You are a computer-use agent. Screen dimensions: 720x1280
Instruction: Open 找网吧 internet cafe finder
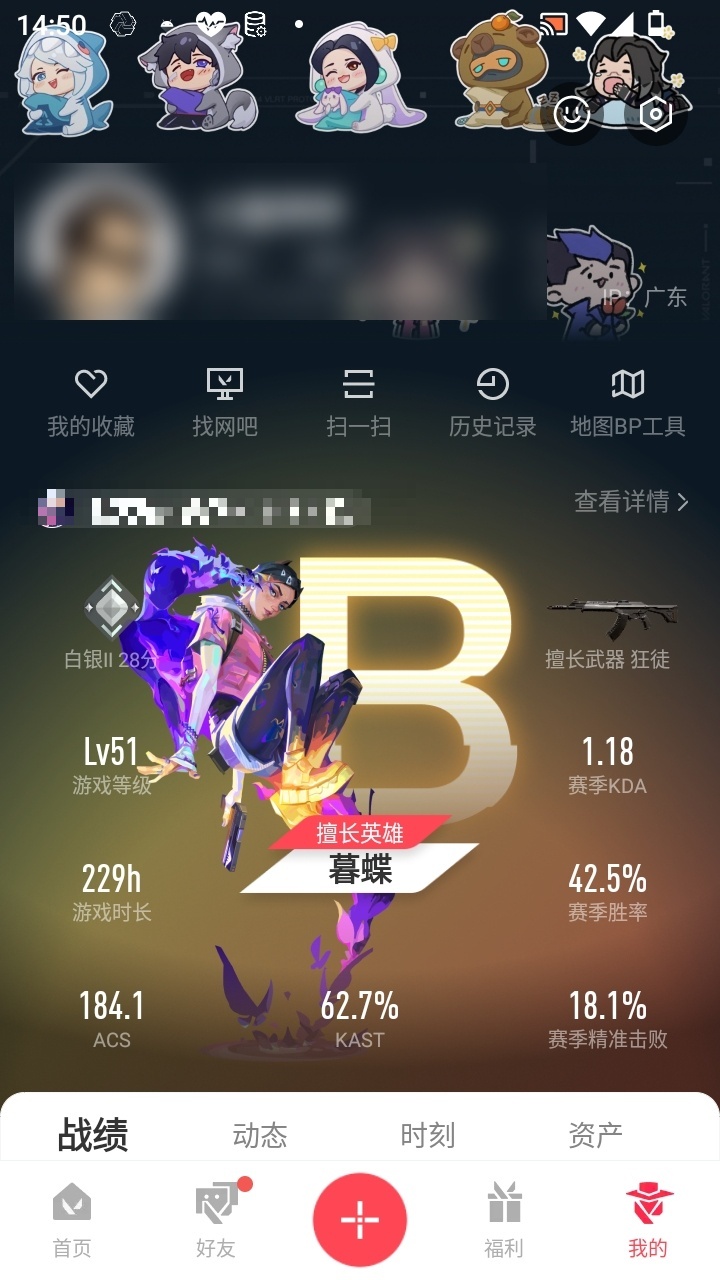(225, 403)
